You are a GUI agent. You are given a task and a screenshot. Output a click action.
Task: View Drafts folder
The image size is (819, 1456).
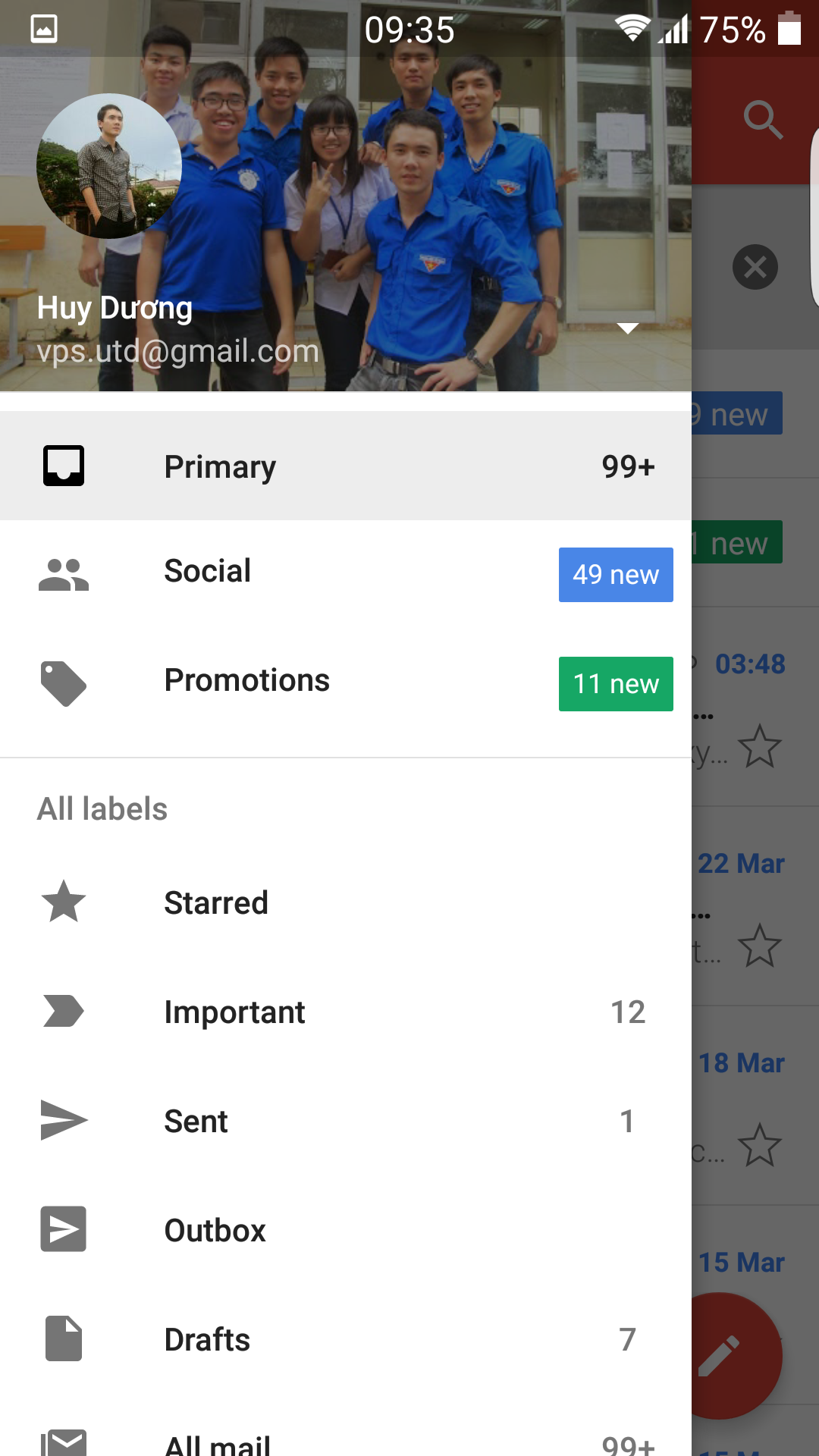click(x=346, y=1339)
